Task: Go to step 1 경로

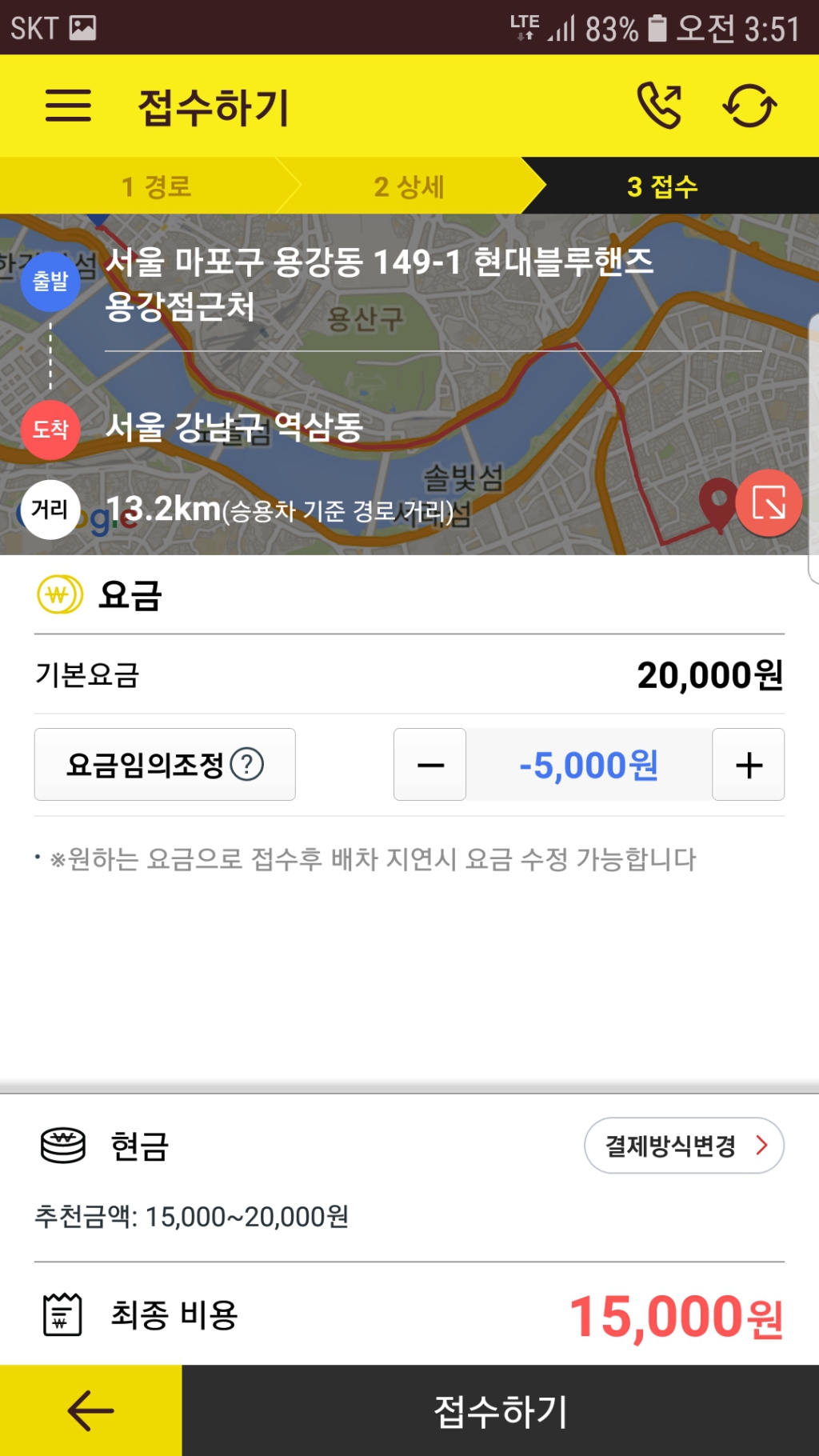Action: pos(156,186)
